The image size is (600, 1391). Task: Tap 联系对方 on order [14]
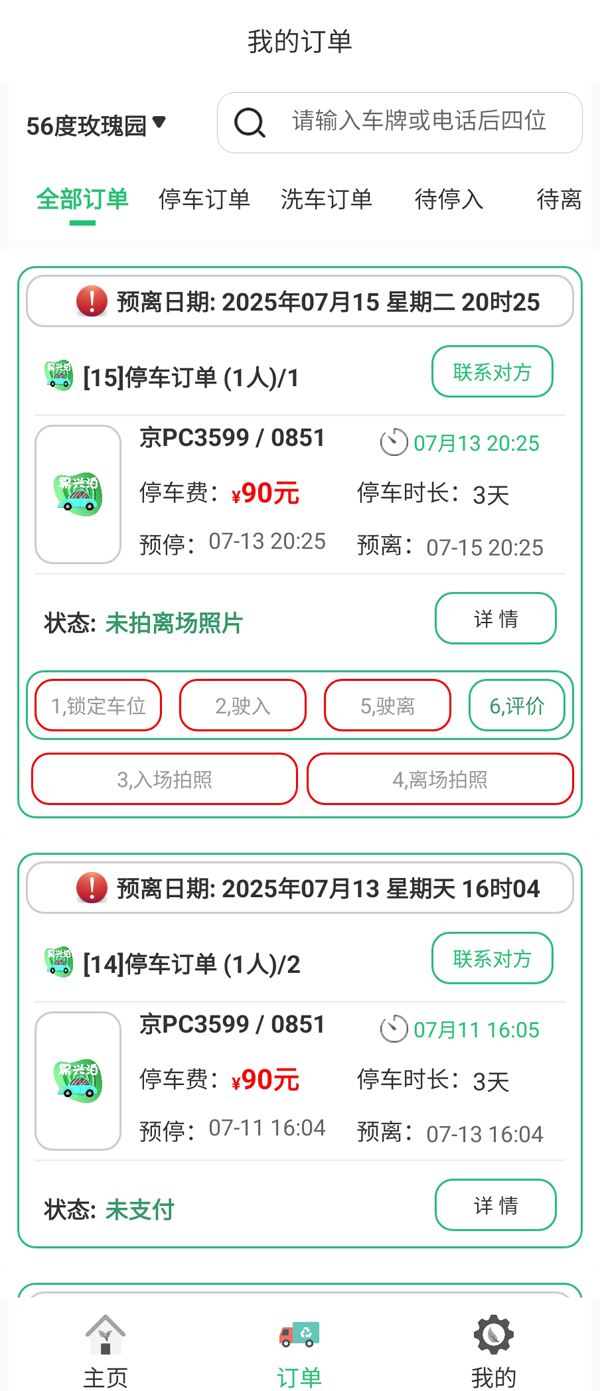[x=492, y=959]
